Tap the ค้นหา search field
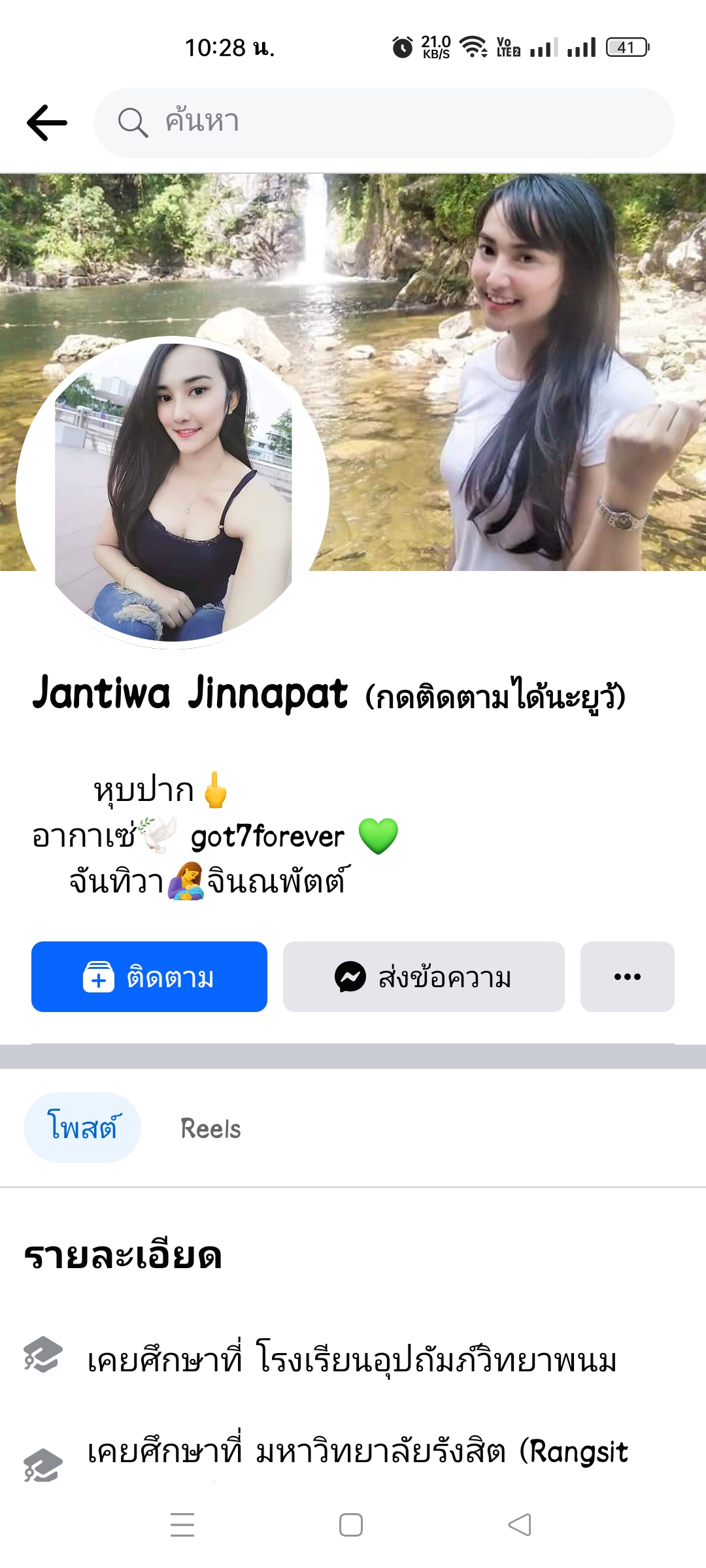This screenshot has height=1568, width=706. (x=384, y=123)
